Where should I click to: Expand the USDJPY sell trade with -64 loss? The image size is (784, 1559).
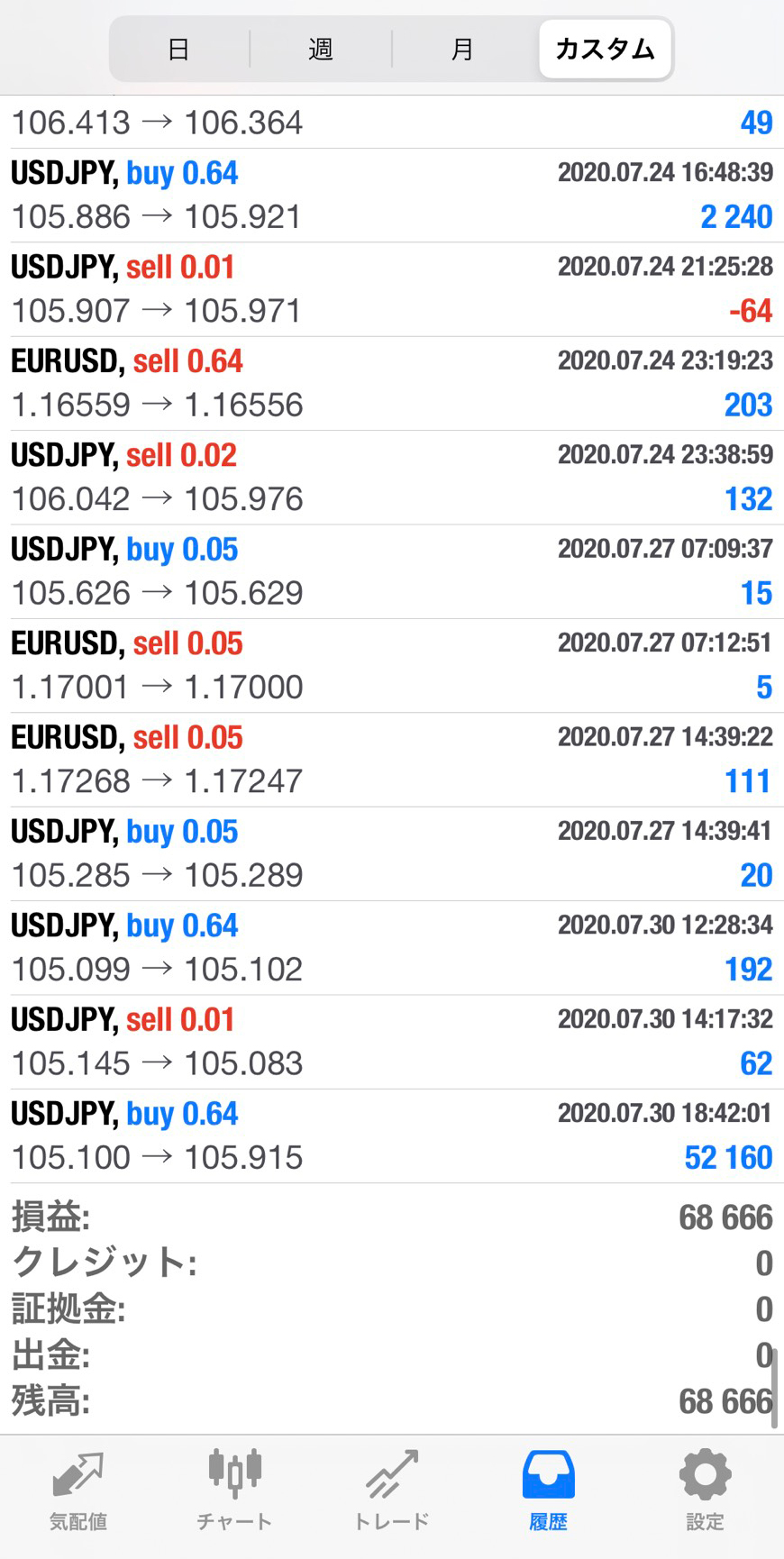coord(391,289)
